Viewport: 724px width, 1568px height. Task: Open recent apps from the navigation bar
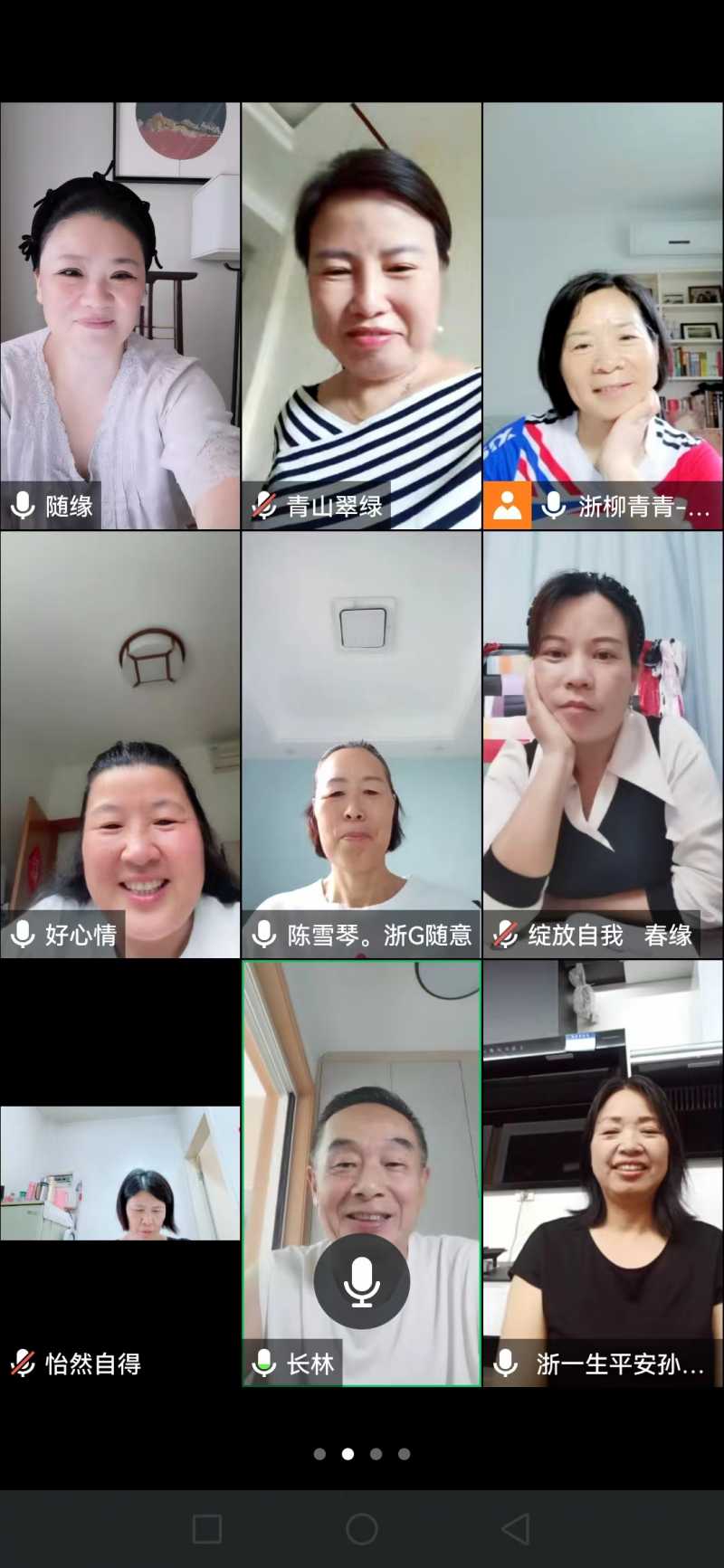click(207, 1529)
